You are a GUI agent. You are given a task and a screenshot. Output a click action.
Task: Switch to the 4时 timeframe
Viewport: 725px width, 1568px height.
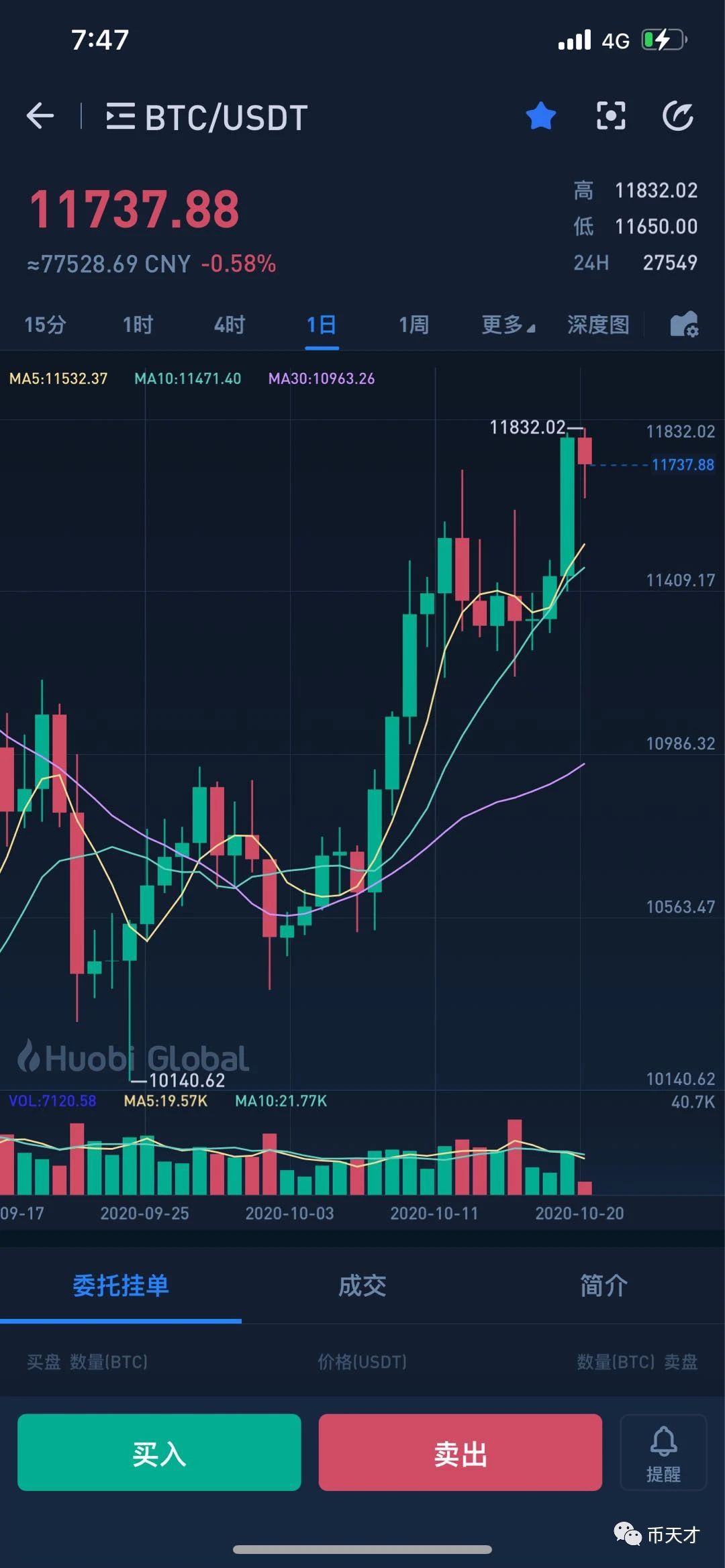[x=230, y=325]
